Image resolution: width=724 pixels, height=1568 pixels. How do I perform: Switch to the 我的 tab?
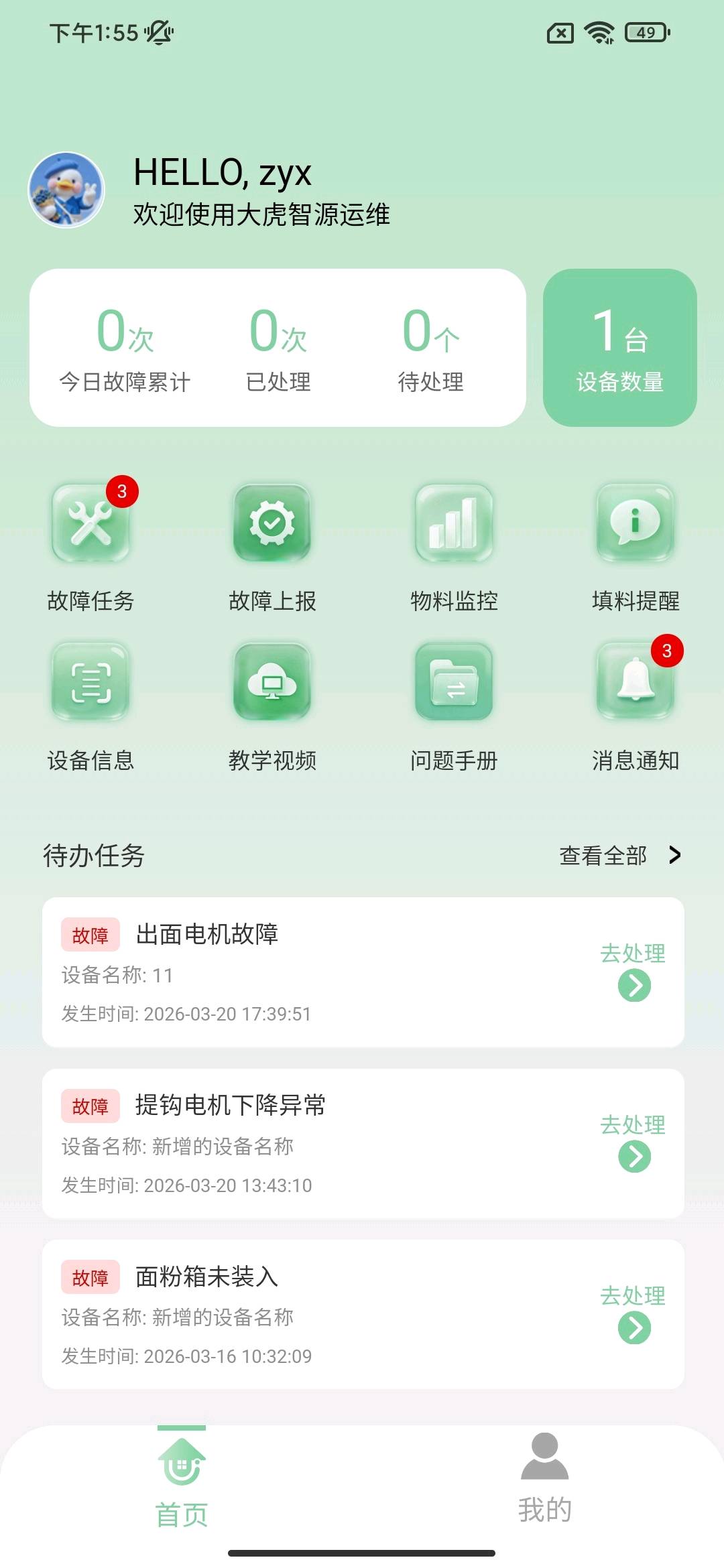(544, 1478)
